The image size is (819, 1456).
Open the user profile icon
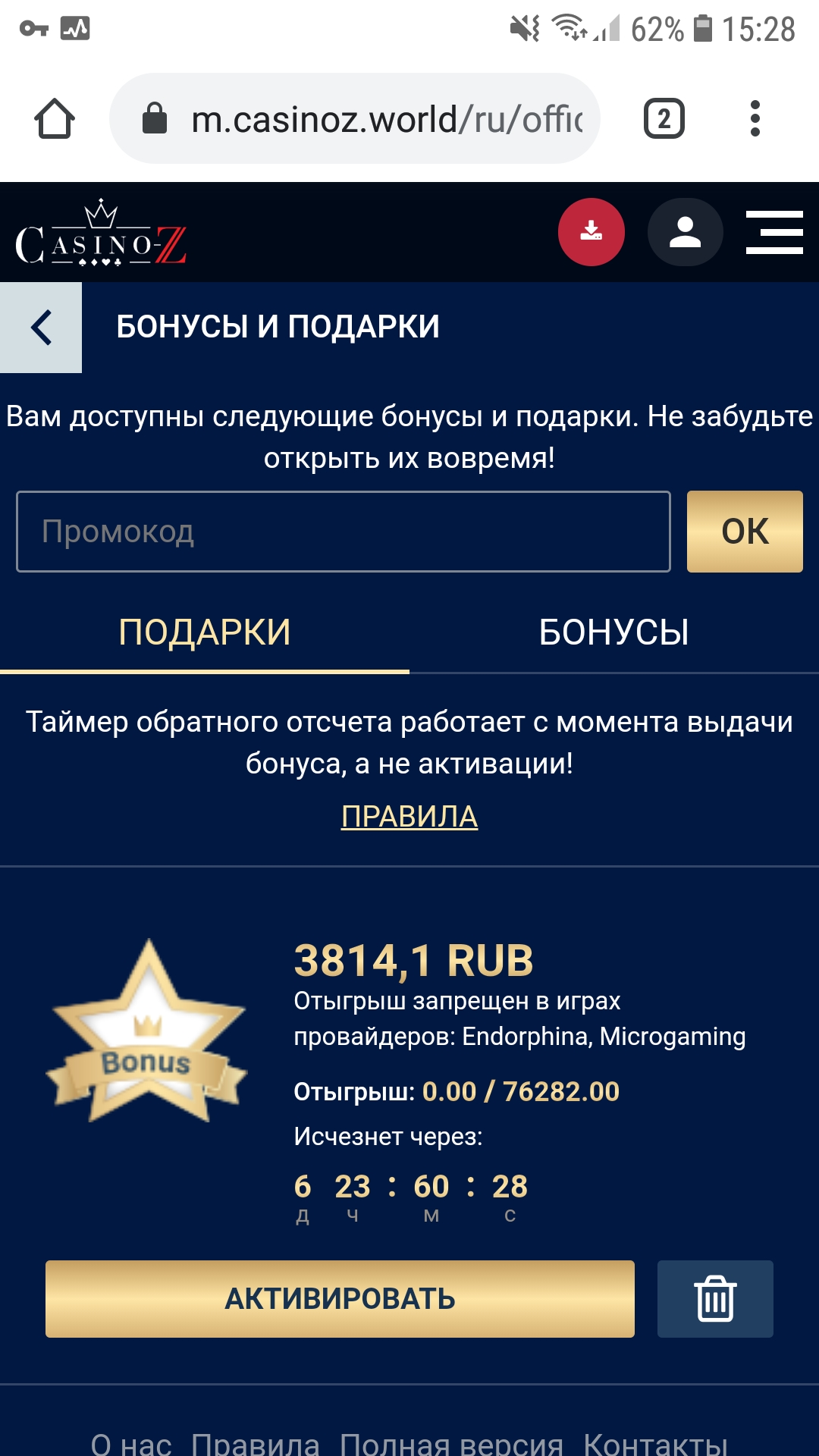click(684, 232)
